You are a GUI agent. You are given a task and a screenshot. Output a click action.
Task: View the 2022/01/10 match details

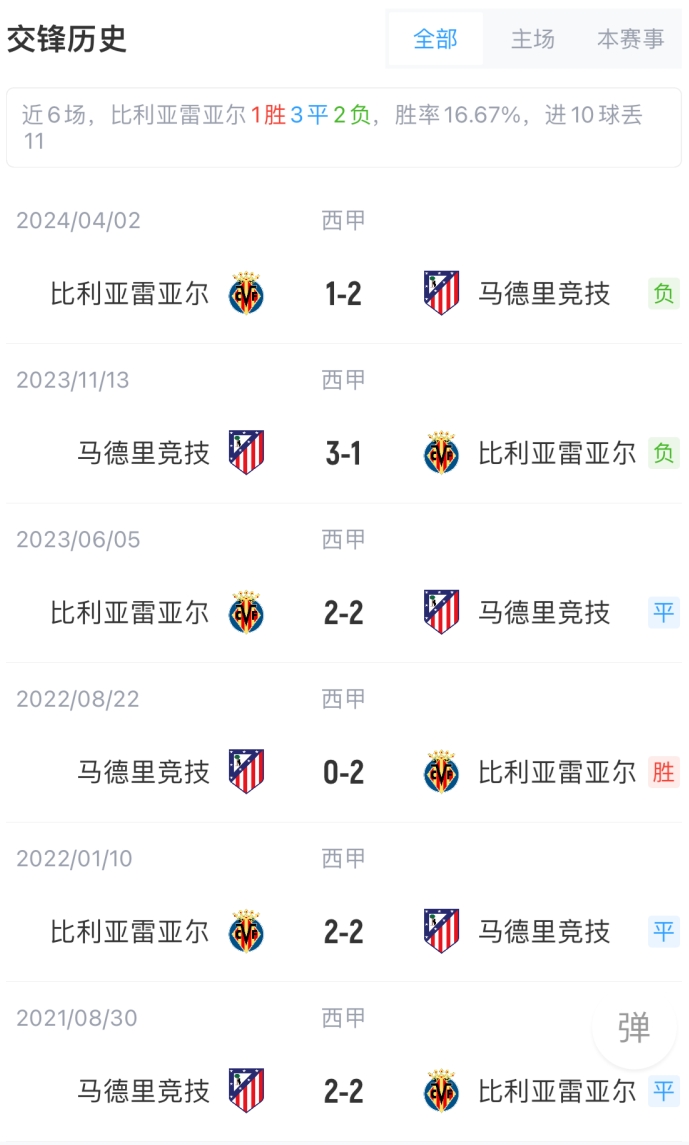point(344,902)
